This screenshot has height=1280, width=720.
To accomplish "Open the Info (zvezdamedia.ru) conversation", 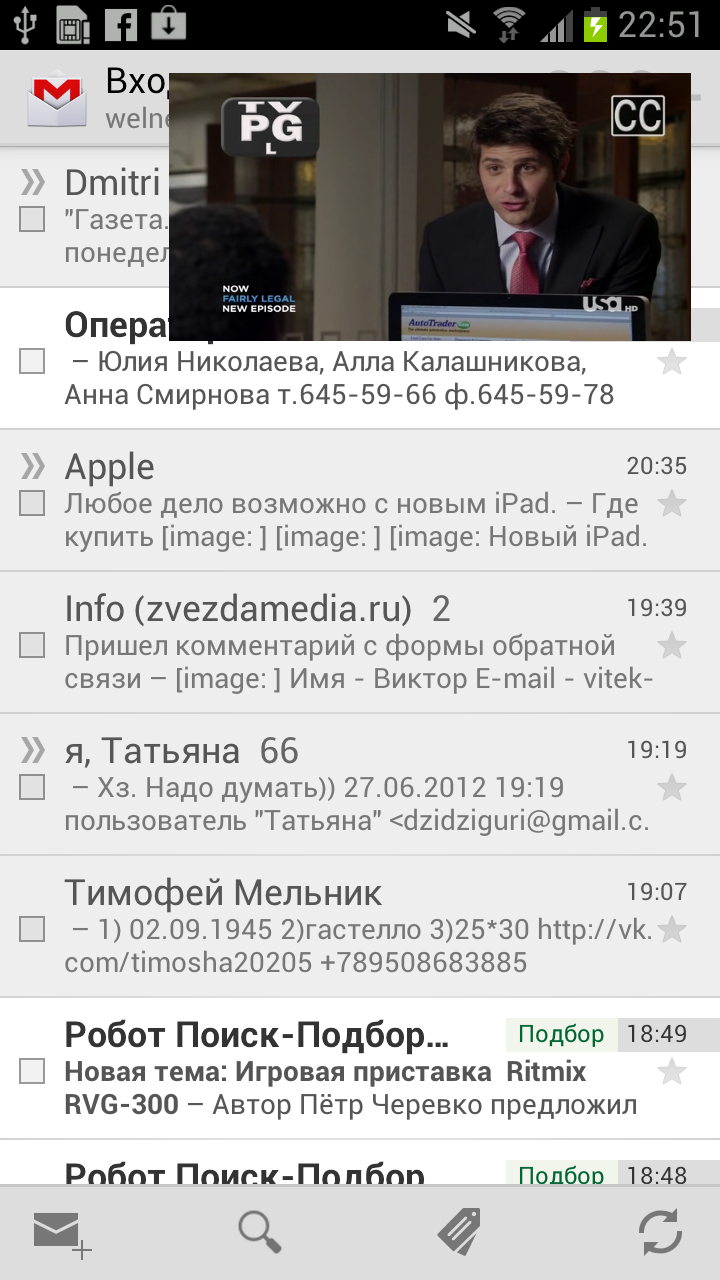I will [340, 642].
